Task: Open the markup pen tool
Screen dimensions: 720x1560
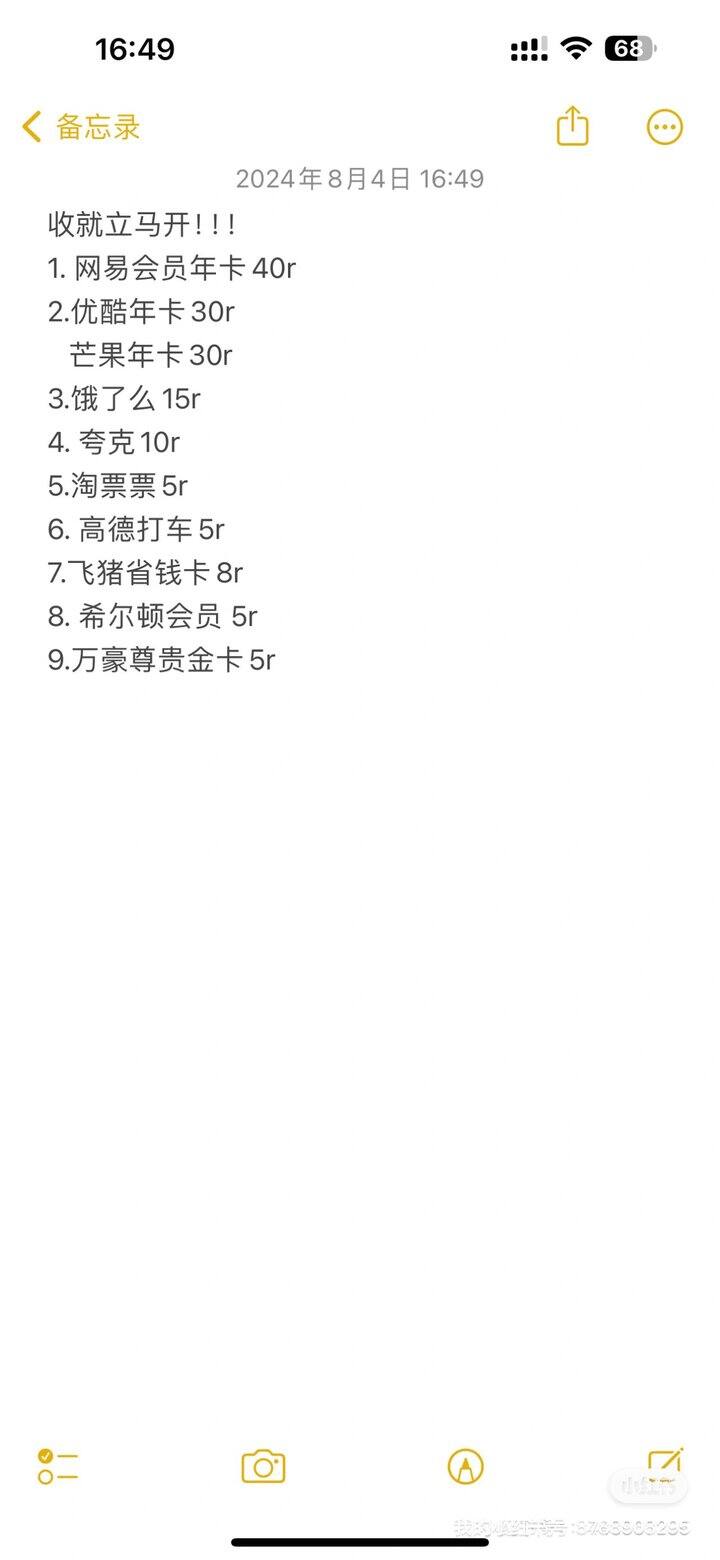Action: pos(465,1467)
